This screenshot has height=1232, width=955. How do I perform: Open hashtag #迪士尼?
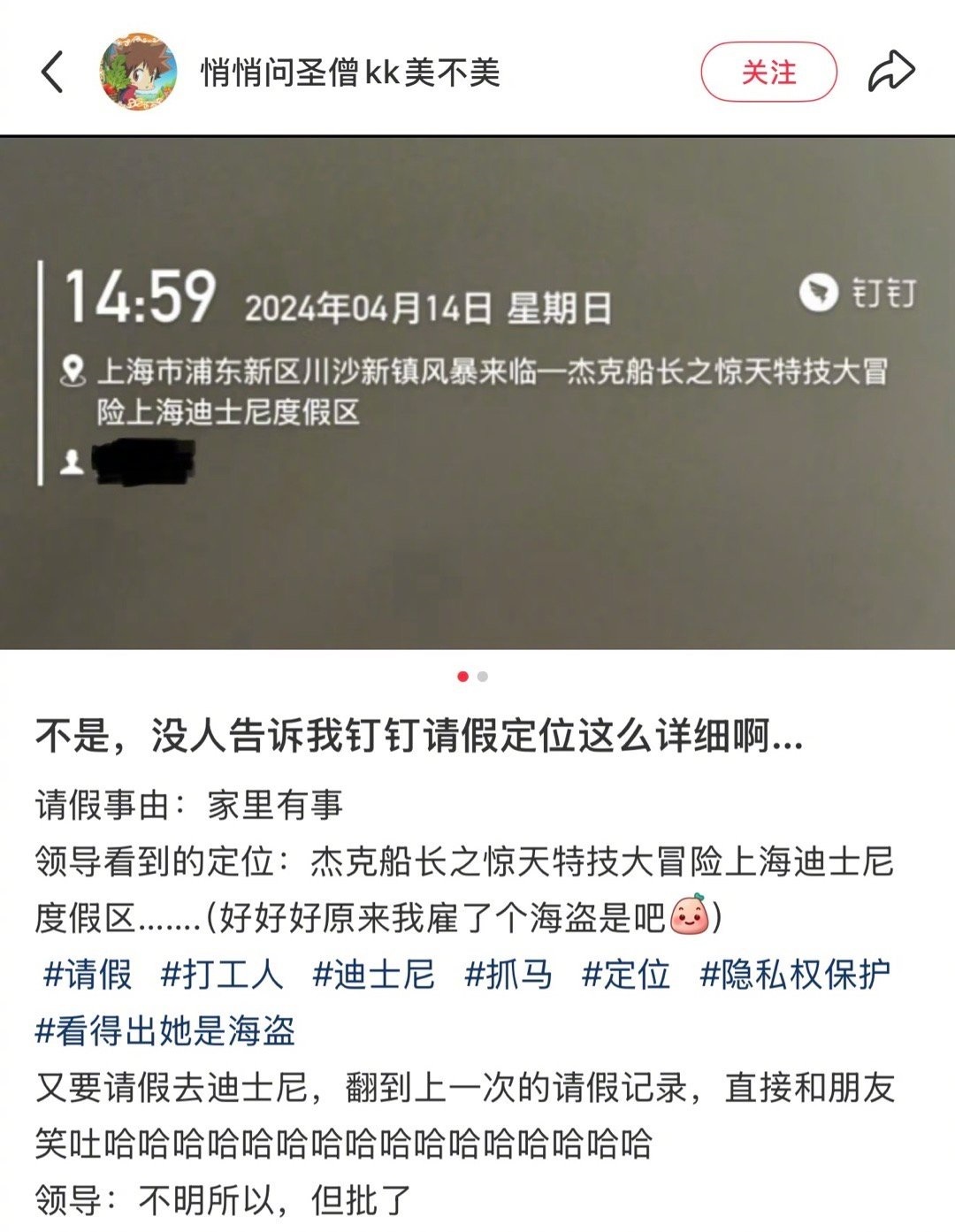(374, 975)
